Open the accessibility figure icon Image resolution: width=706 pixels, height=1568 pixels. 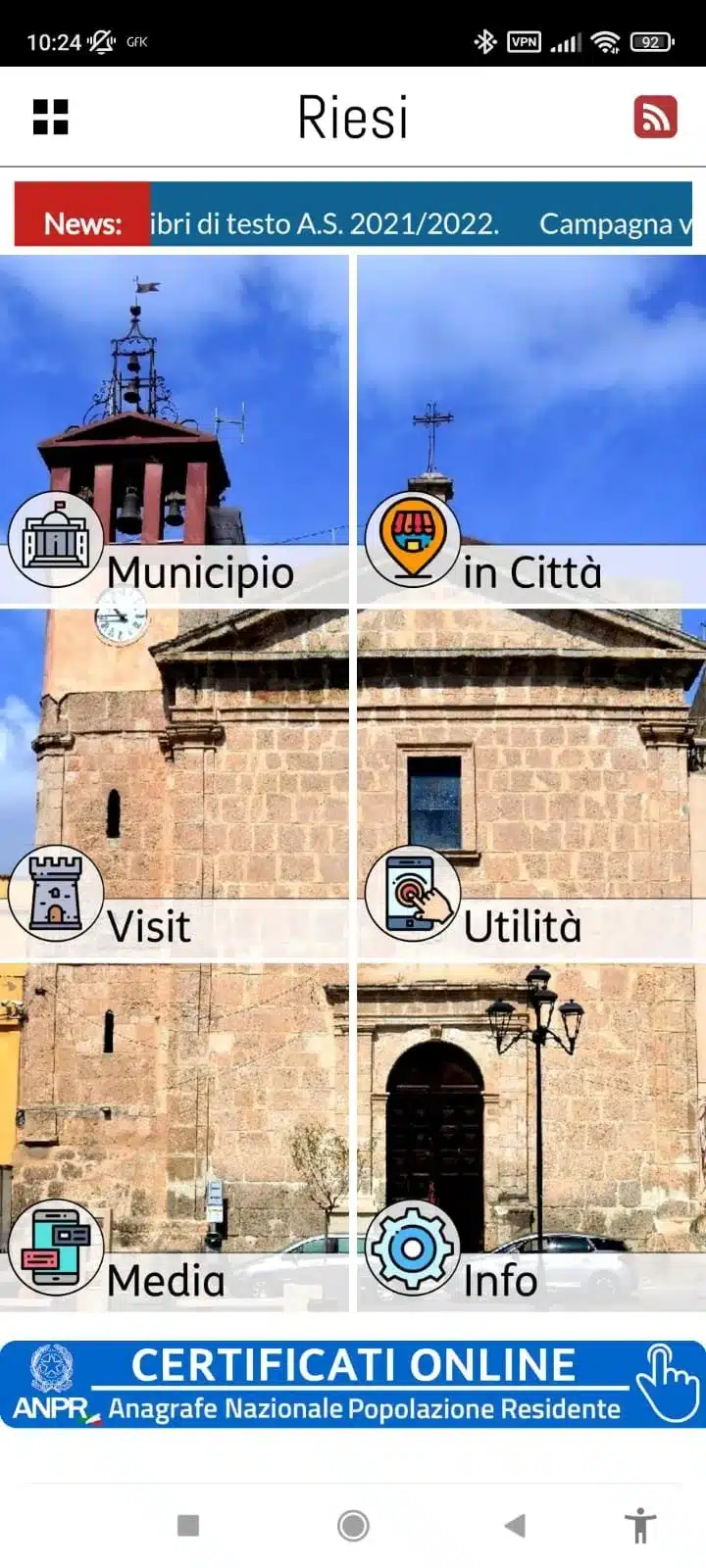coord(640,1525)
